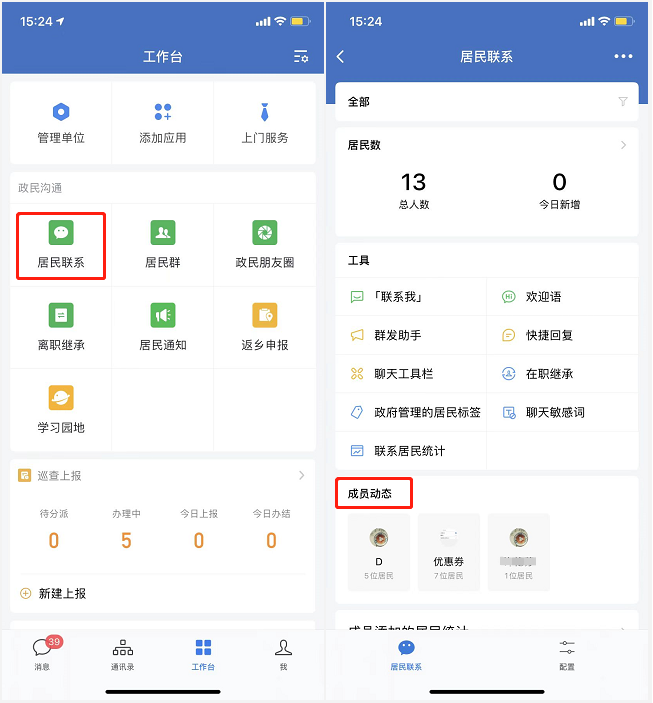This screenshot has width=653, height=703.
Task: Open 政民朋友圈
Action: (x=265, y=246)
